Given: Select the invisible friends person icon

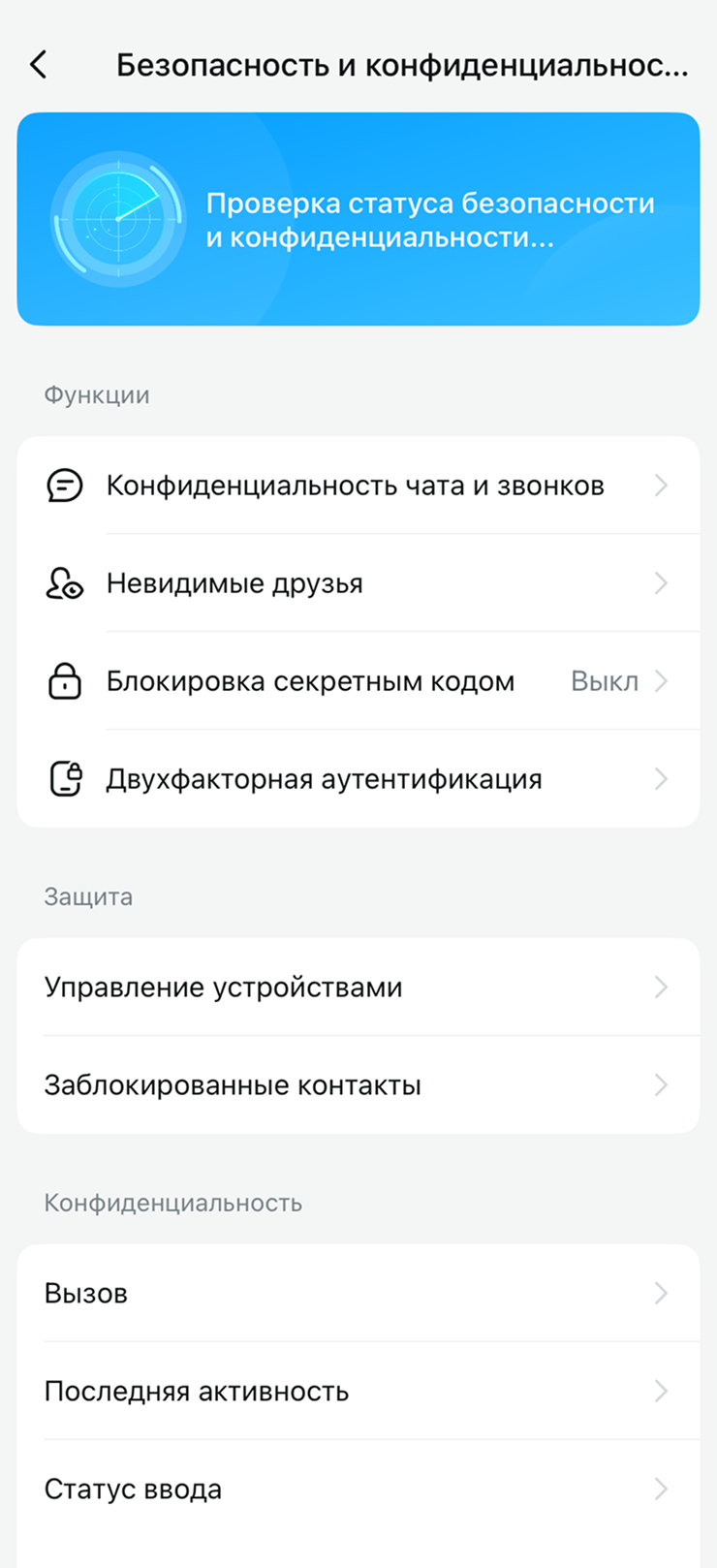Looking at the screenshot, I should click(64, 582).
